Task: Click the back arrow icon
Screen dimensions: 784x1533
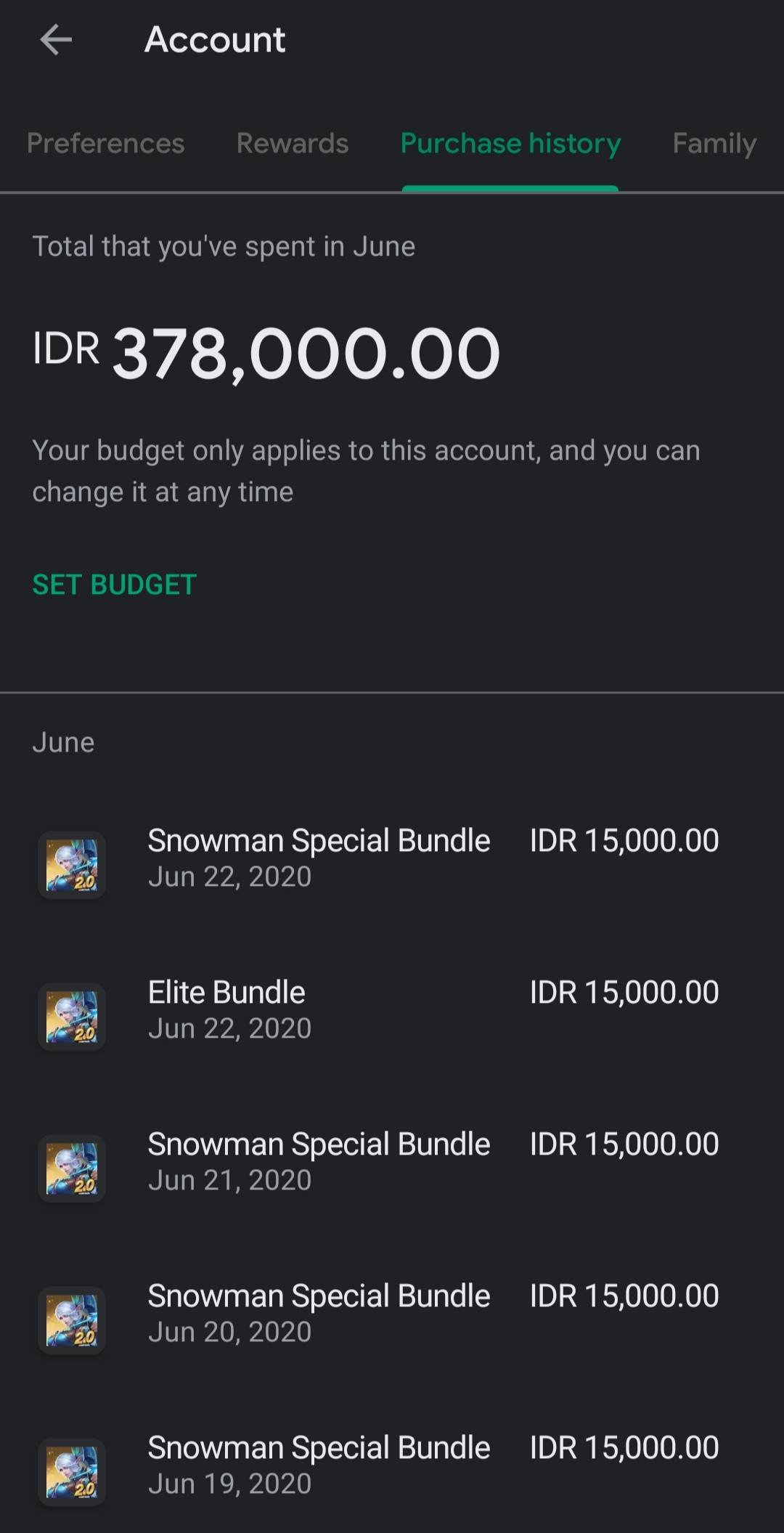Action: (x=53, y=40)
